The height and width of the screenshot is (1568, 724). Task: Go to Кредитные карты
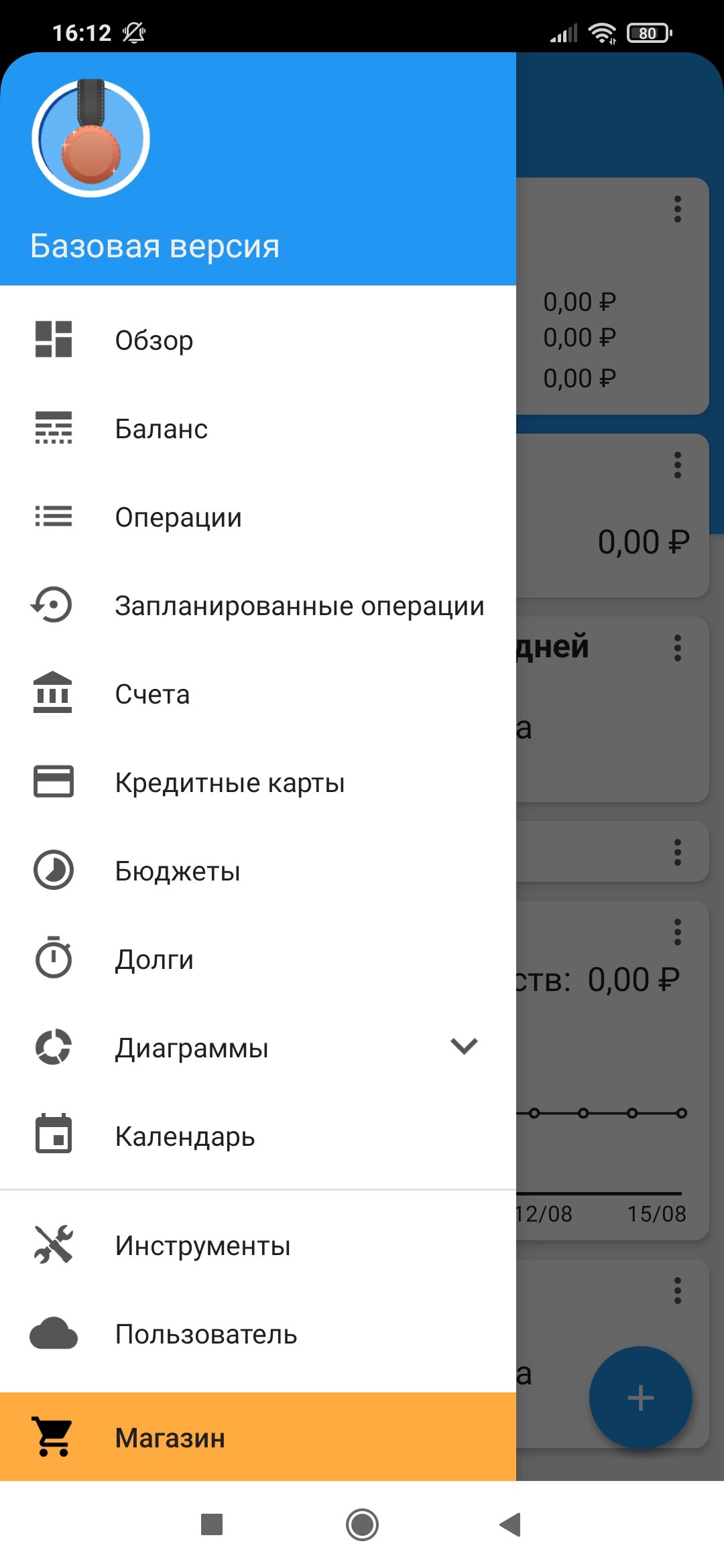click(x=258, y=782)
